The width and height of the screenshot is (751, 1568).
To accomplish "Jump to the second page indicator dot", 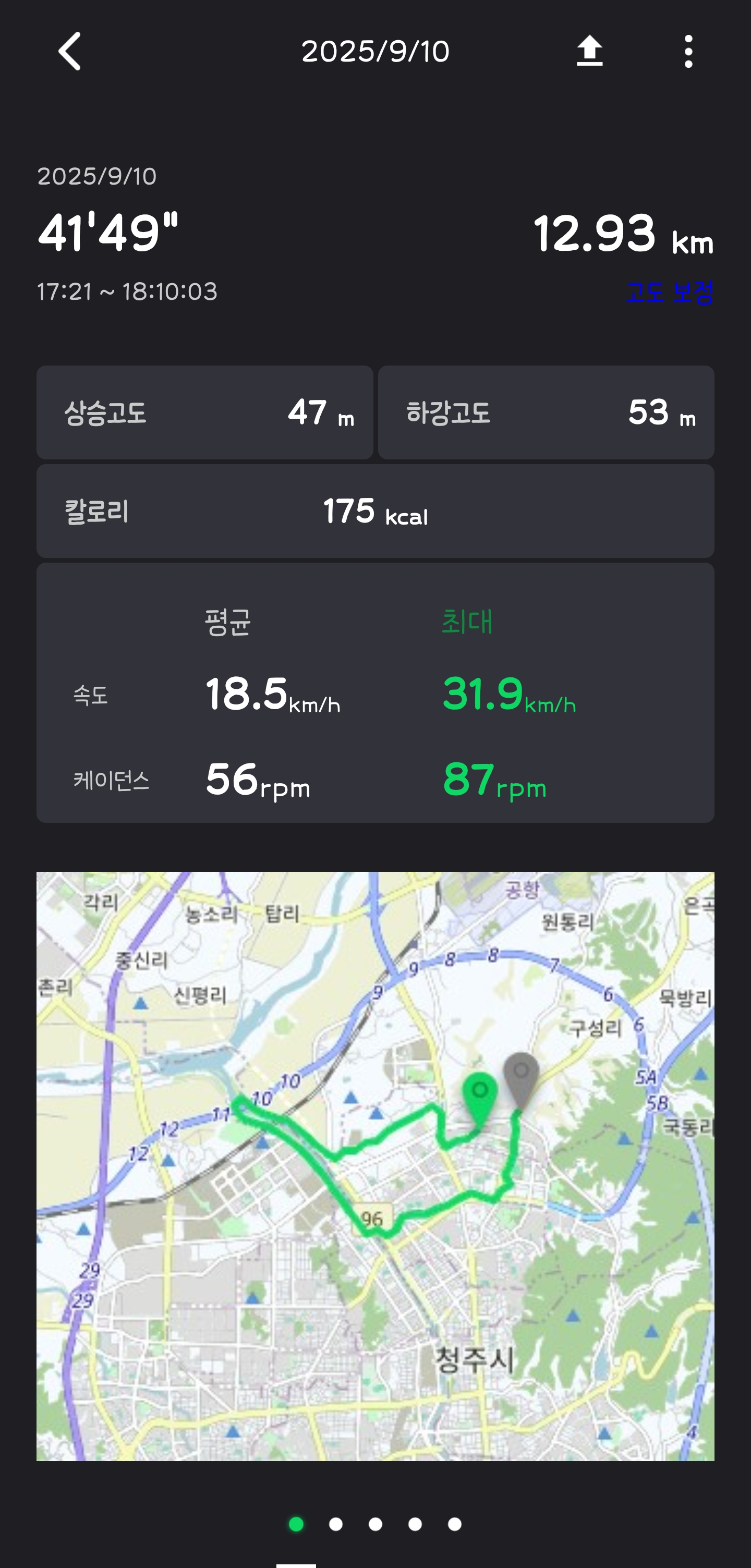I will pos(336,1524).
